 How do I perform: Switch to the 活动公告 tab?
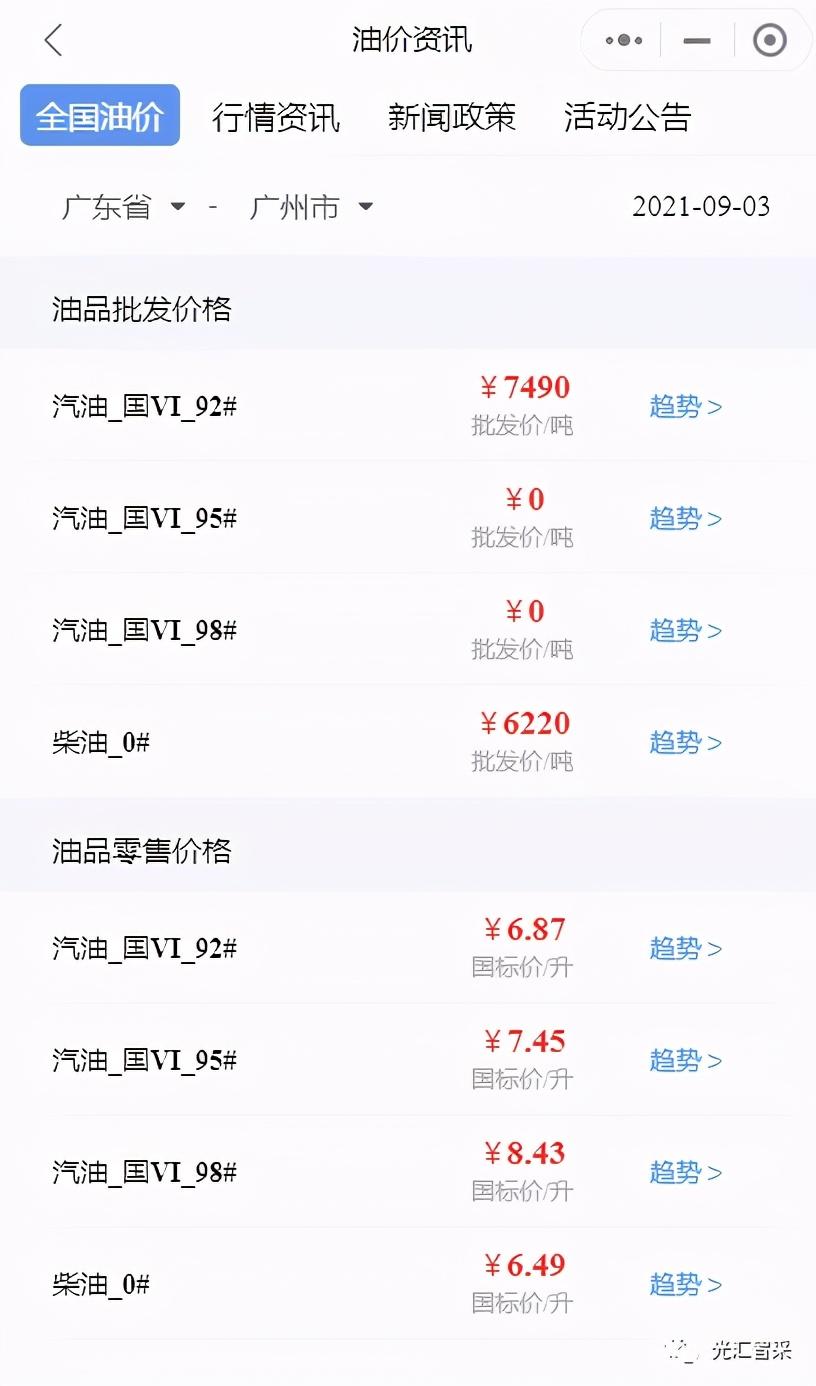628,117
